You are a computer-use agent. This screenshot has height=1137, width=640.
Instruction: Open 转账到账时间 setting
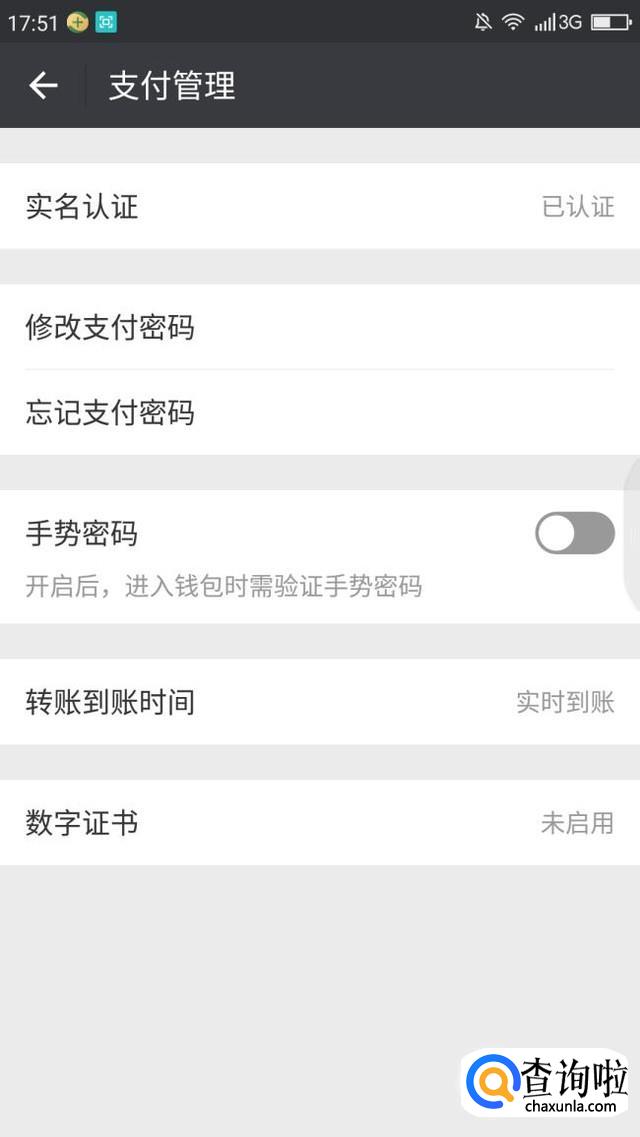(320, 702)
